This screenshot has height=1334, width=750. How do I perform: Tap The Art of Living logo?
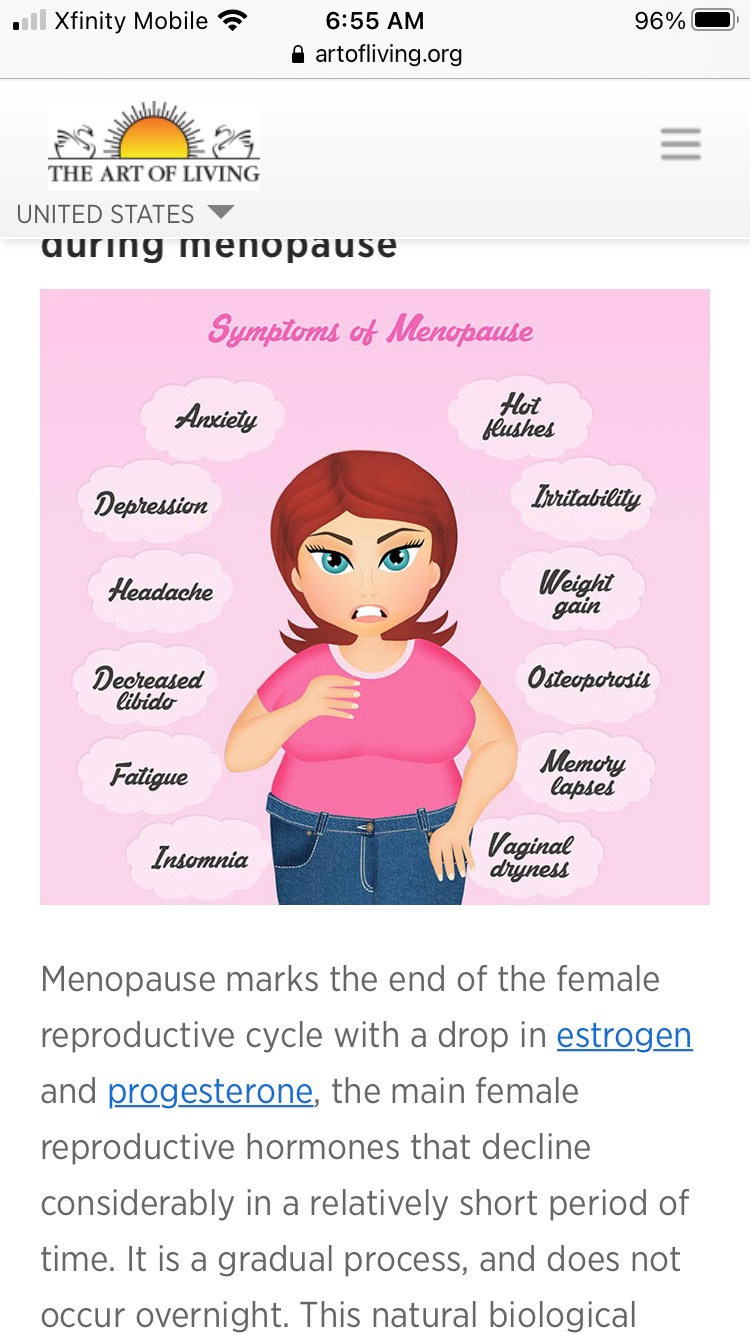pos(154,146)
